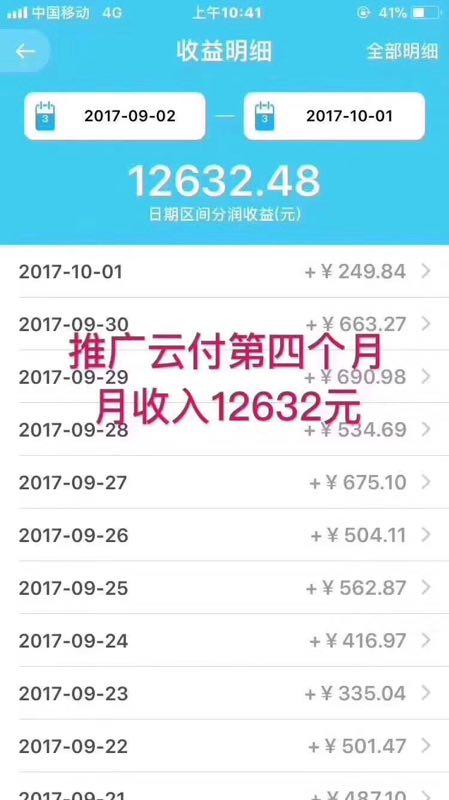Open the 2017-09-22 earnings row
This screenshot has height=800, width=449.
click(x=224, y=746)
